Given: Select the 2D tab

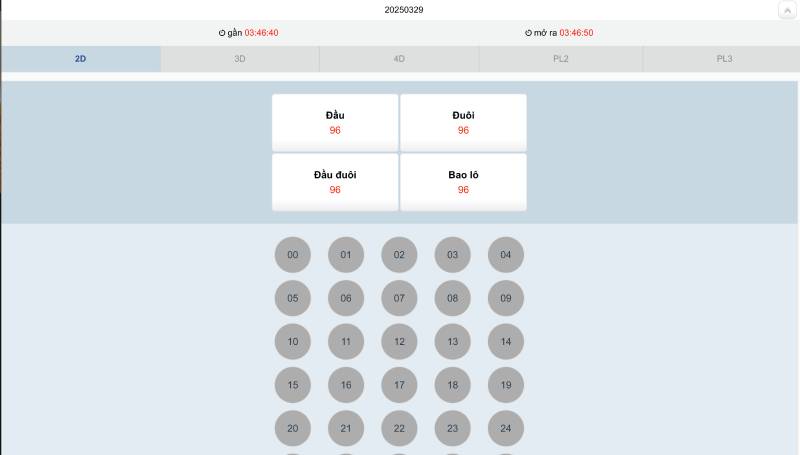Looking at the screenshot, I should (x=80, y=59).
